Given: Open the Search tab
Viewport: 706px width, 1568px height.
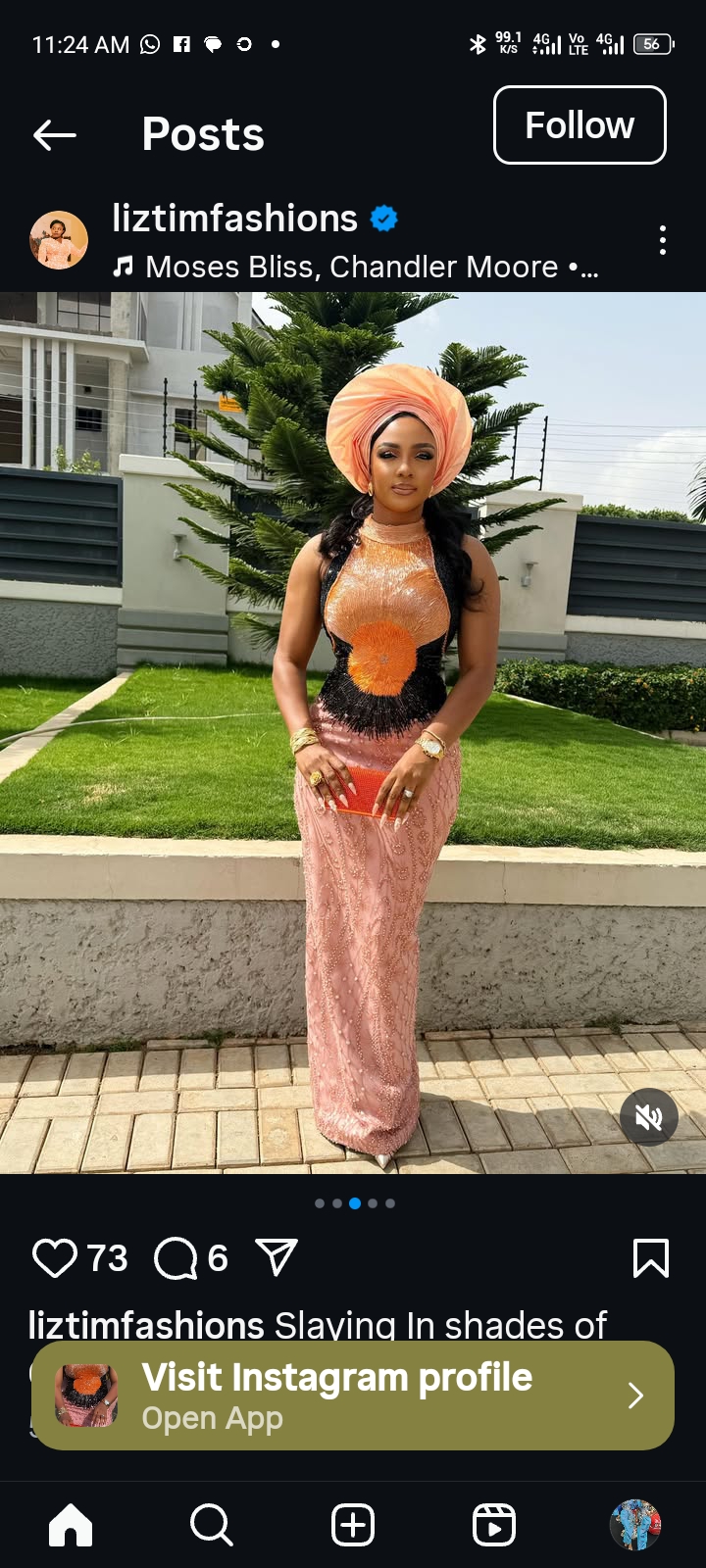Looking at the screenshot, I should coord(211,1525).
